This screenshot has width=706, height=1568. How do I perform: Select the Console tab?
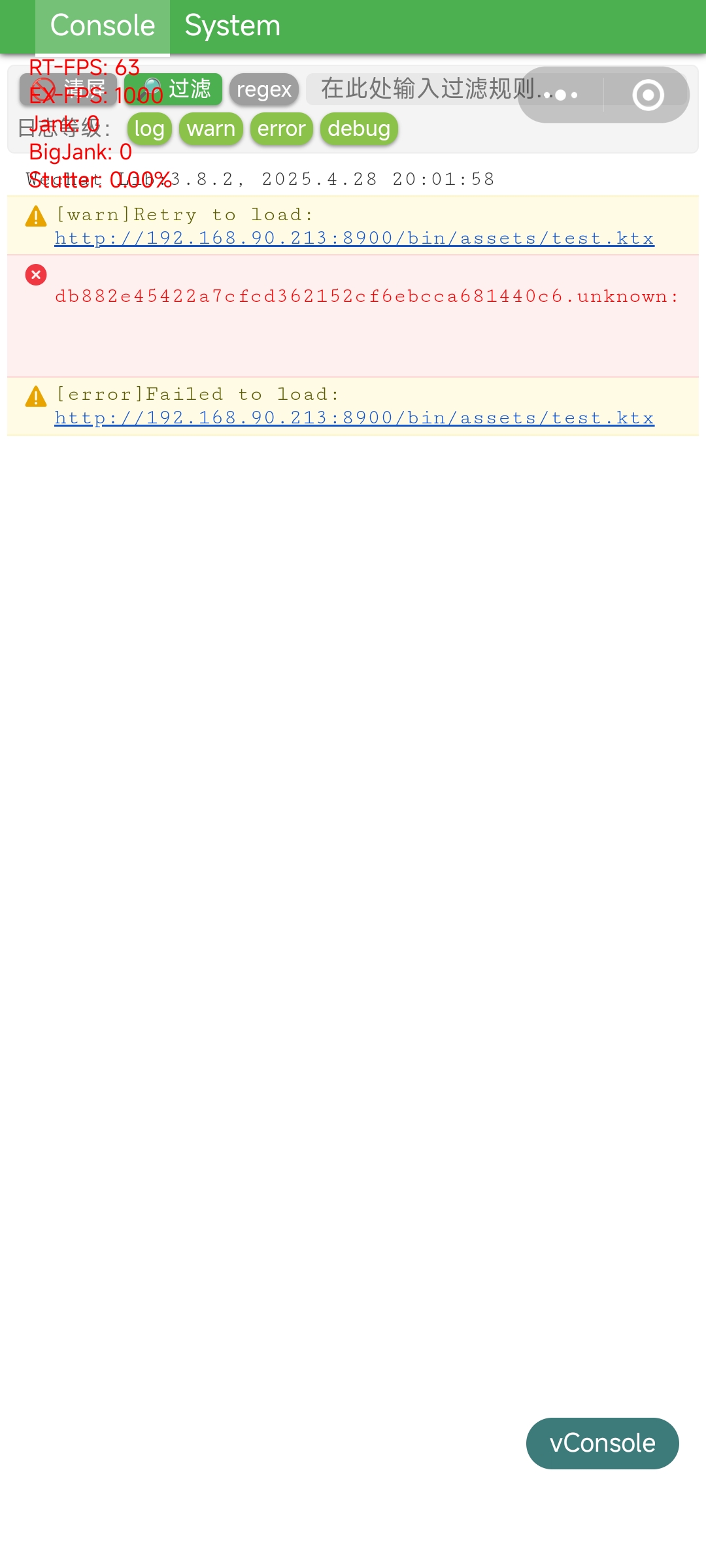[x=103, y=26]
